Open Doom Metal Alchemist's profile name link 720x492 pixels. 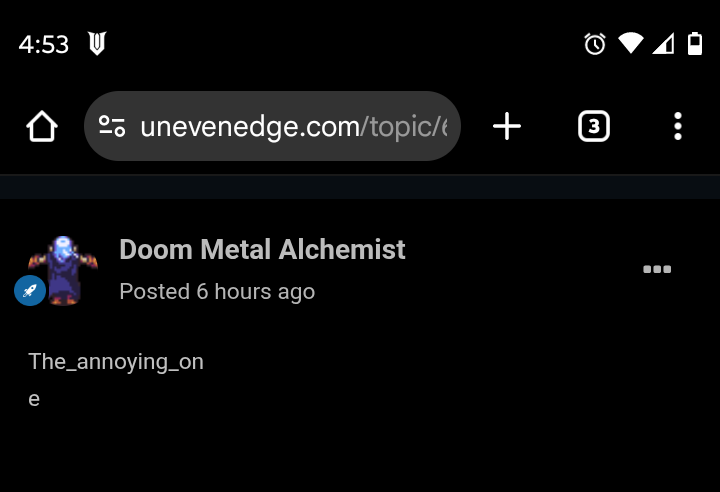tap(262, 249)
